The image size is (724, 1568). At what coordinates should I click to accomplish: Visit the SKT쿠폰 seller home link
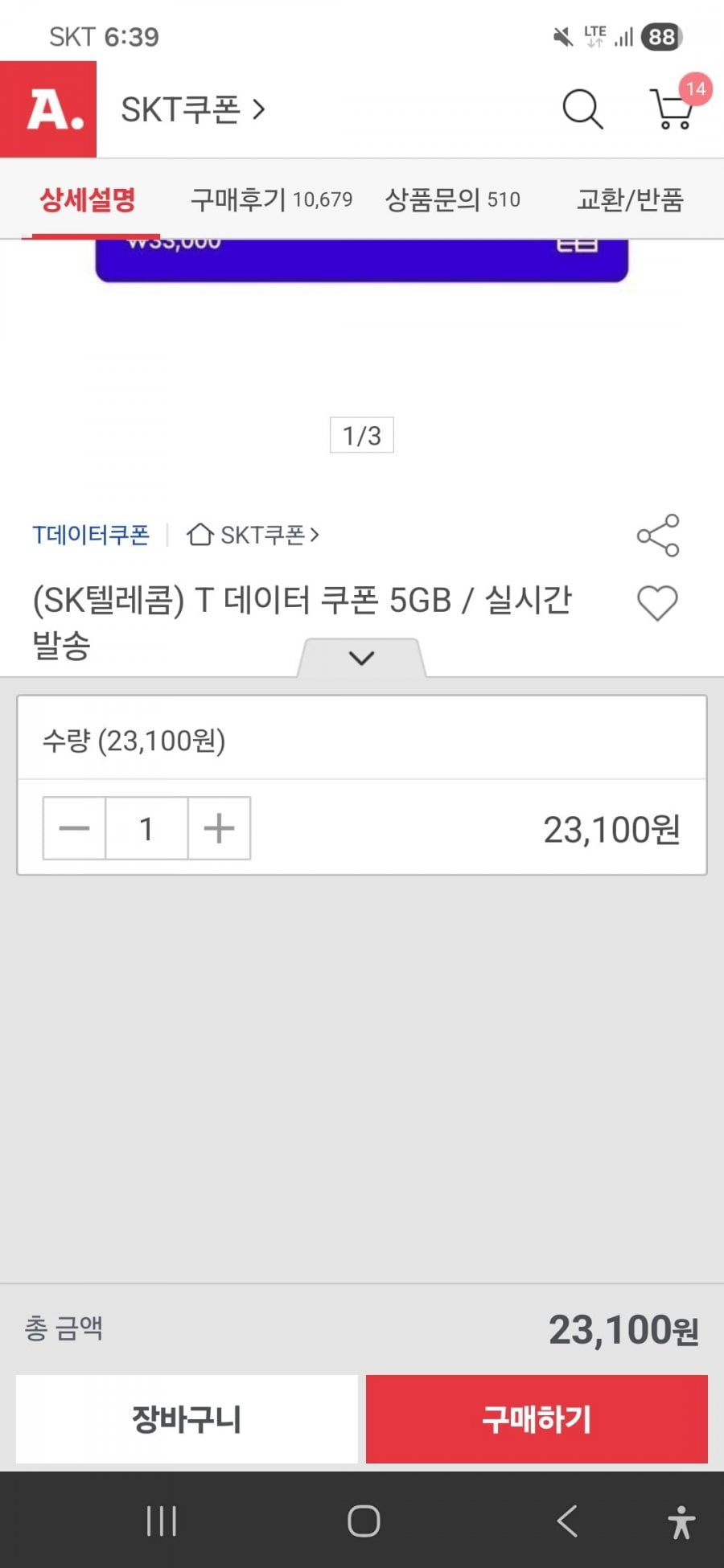[x=253, y=535]
